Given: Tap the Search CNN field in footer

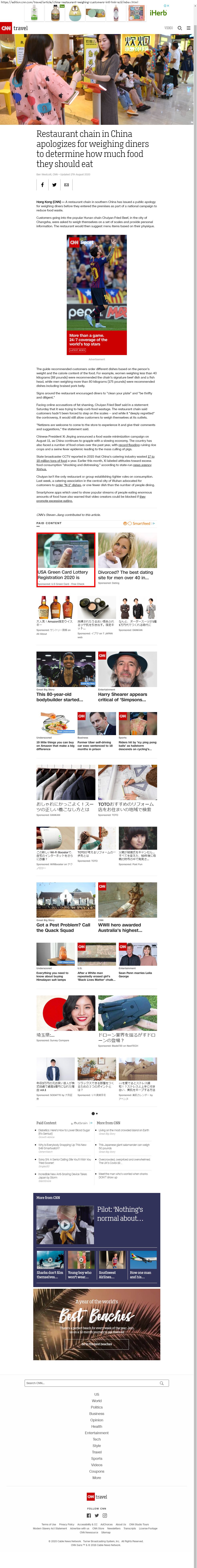Looking at the screenshot, I should tap(91, 1383).
